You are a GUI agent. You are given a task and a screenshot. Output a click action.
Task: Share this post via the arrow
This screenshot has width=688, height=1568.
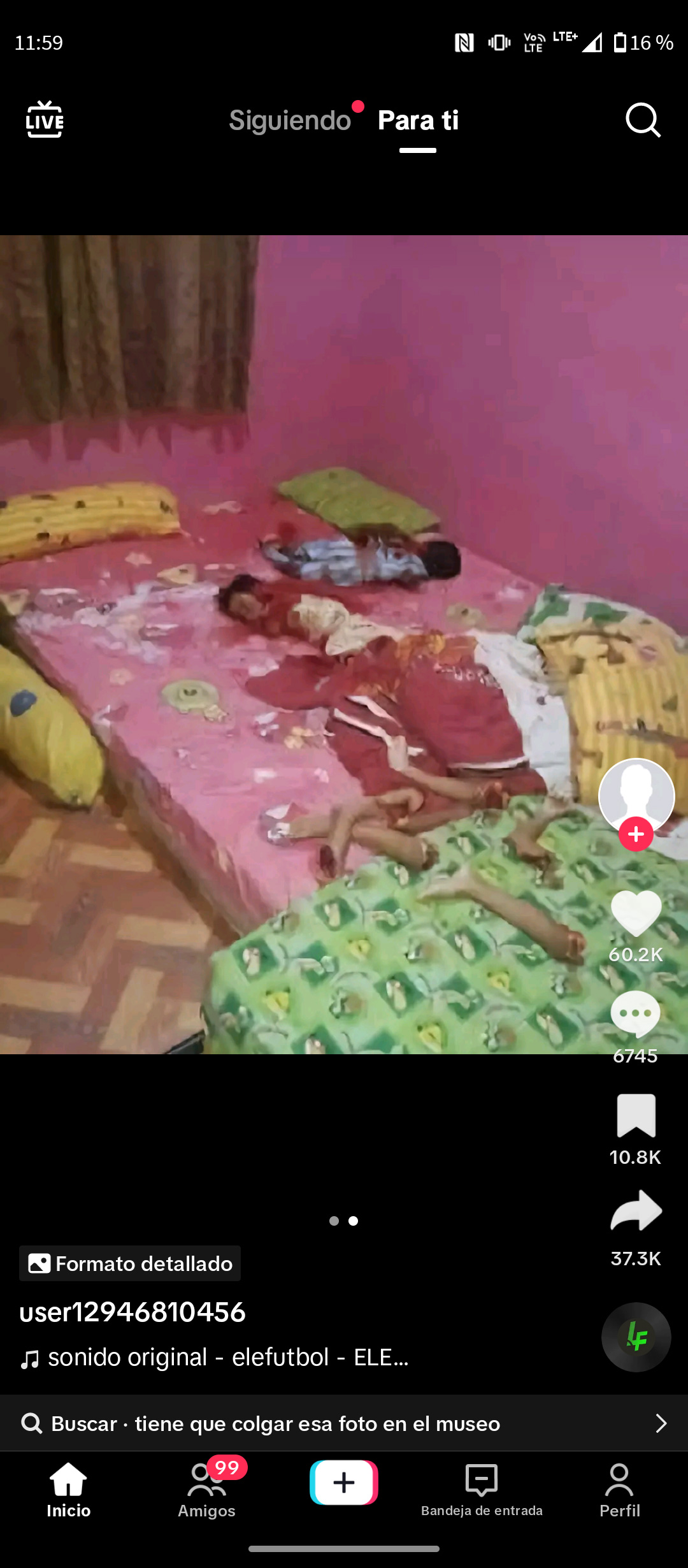point(636,1211)
